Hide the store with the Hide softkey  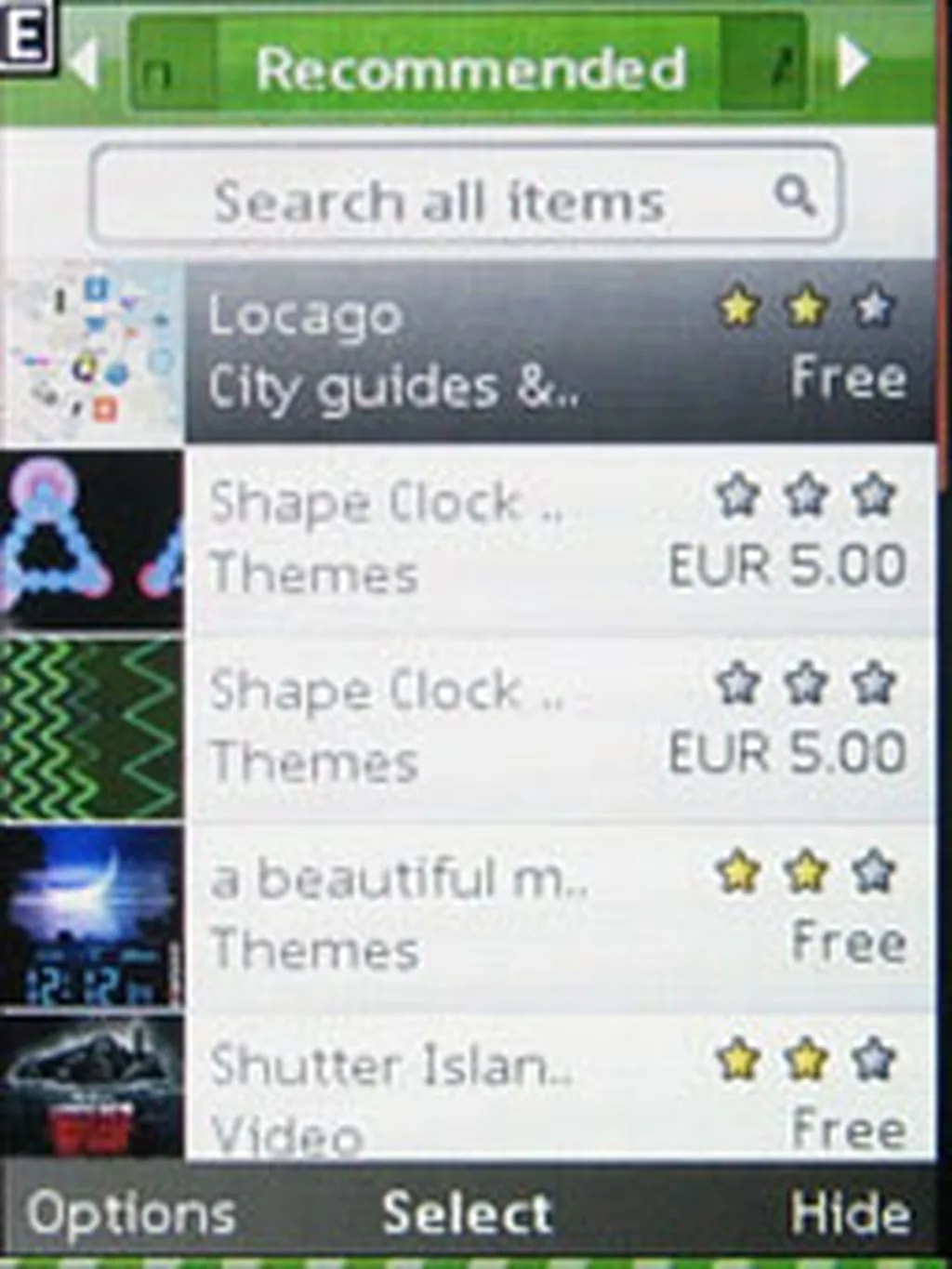[848, 1214]
